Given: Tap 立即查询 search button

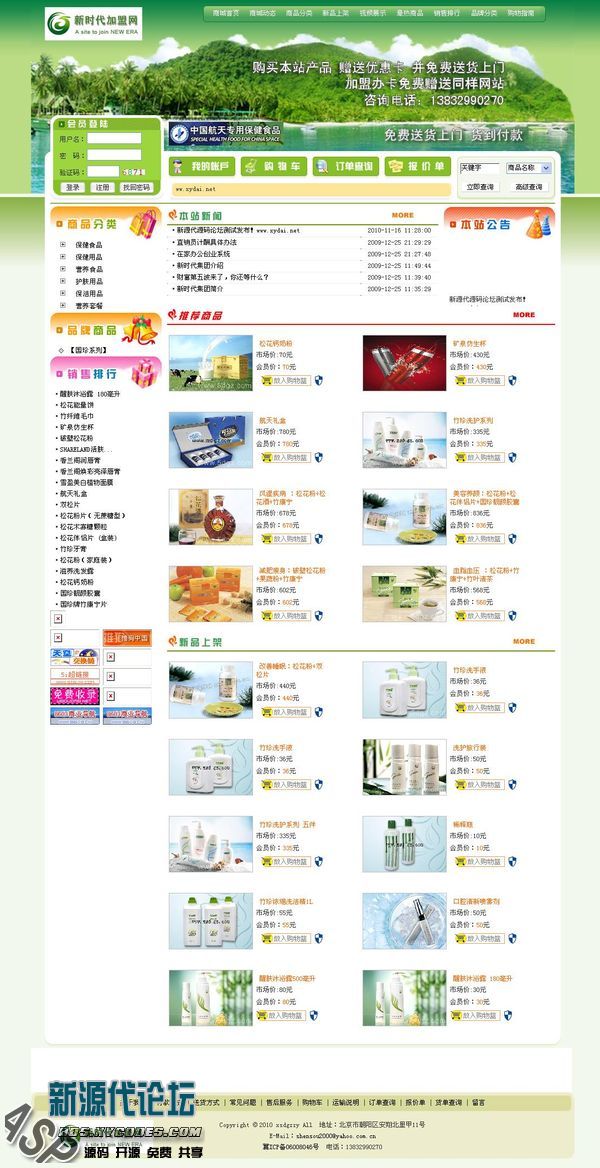Looking at the screenshot, I should [480, 186].
